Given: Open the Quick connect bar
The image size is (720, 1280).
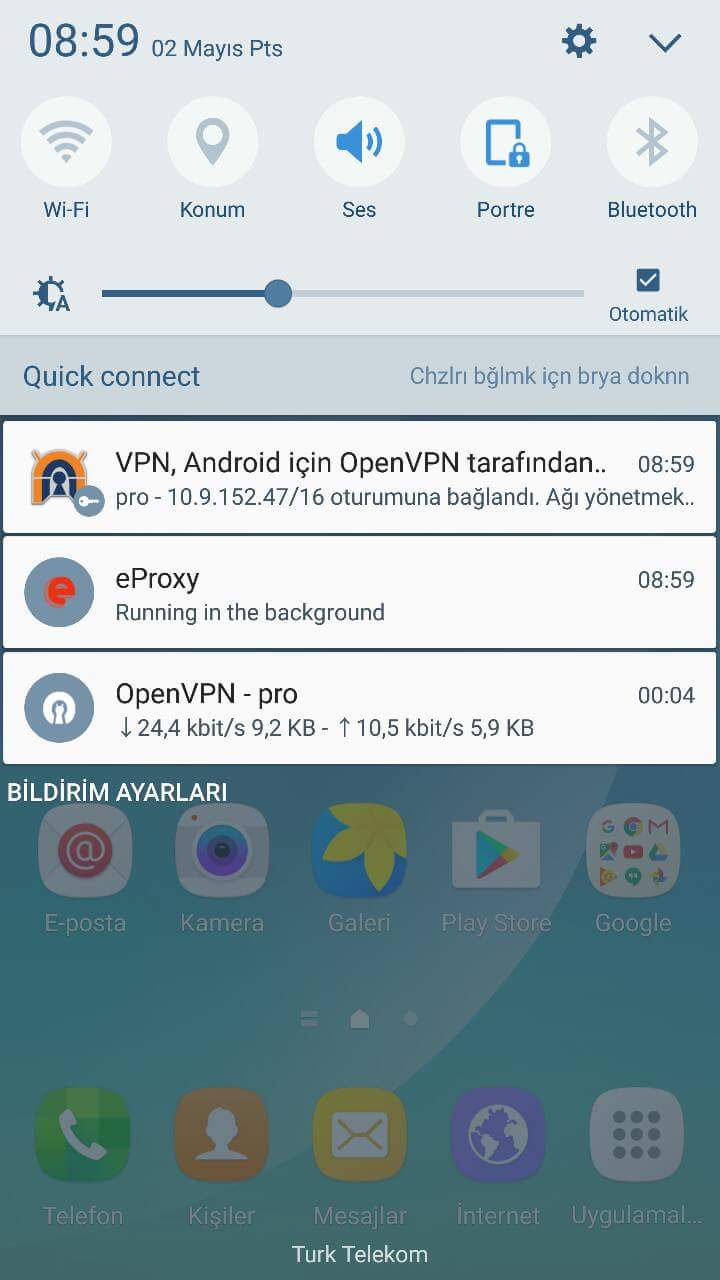Looking at the screenshot, I should tap(360, 376).
